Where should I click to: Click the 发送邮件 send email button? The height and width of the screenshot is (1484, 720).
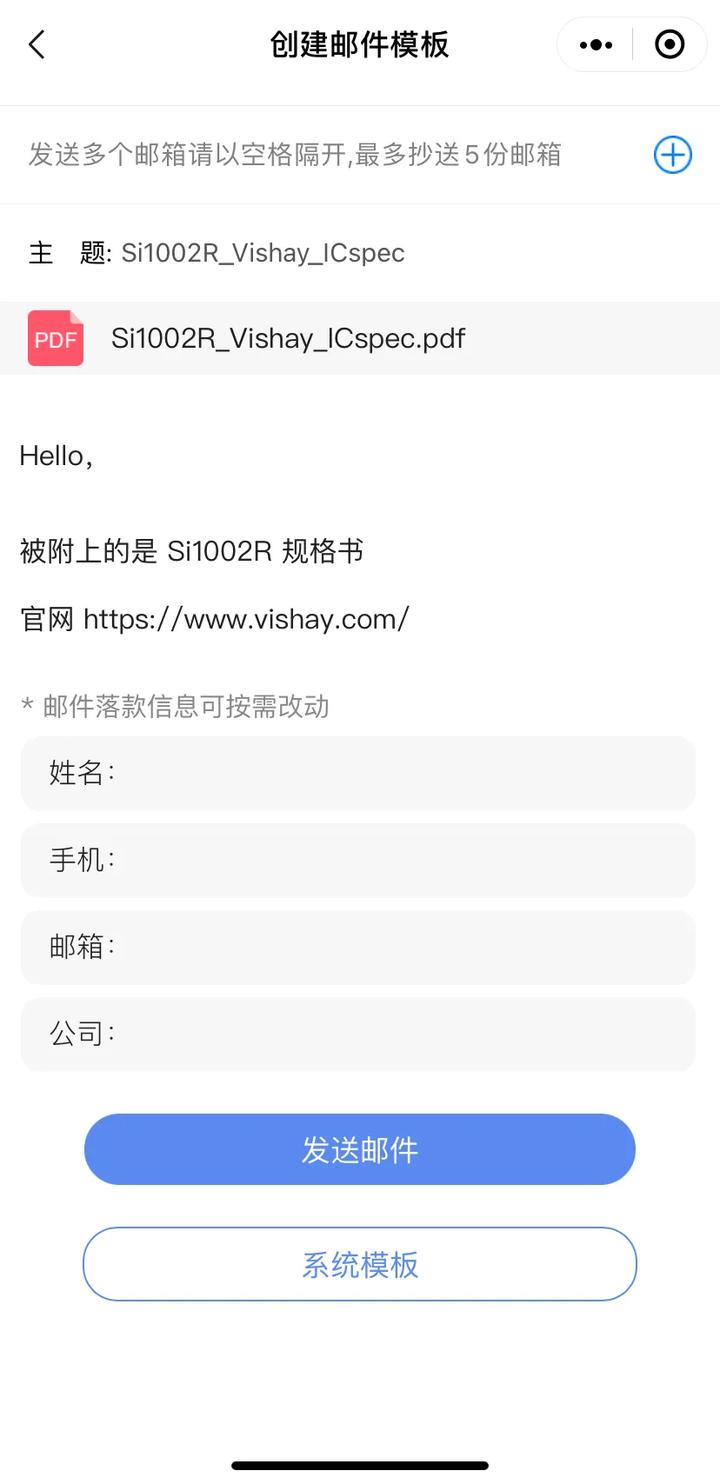pyautogui.click(x=360, y=1150)
